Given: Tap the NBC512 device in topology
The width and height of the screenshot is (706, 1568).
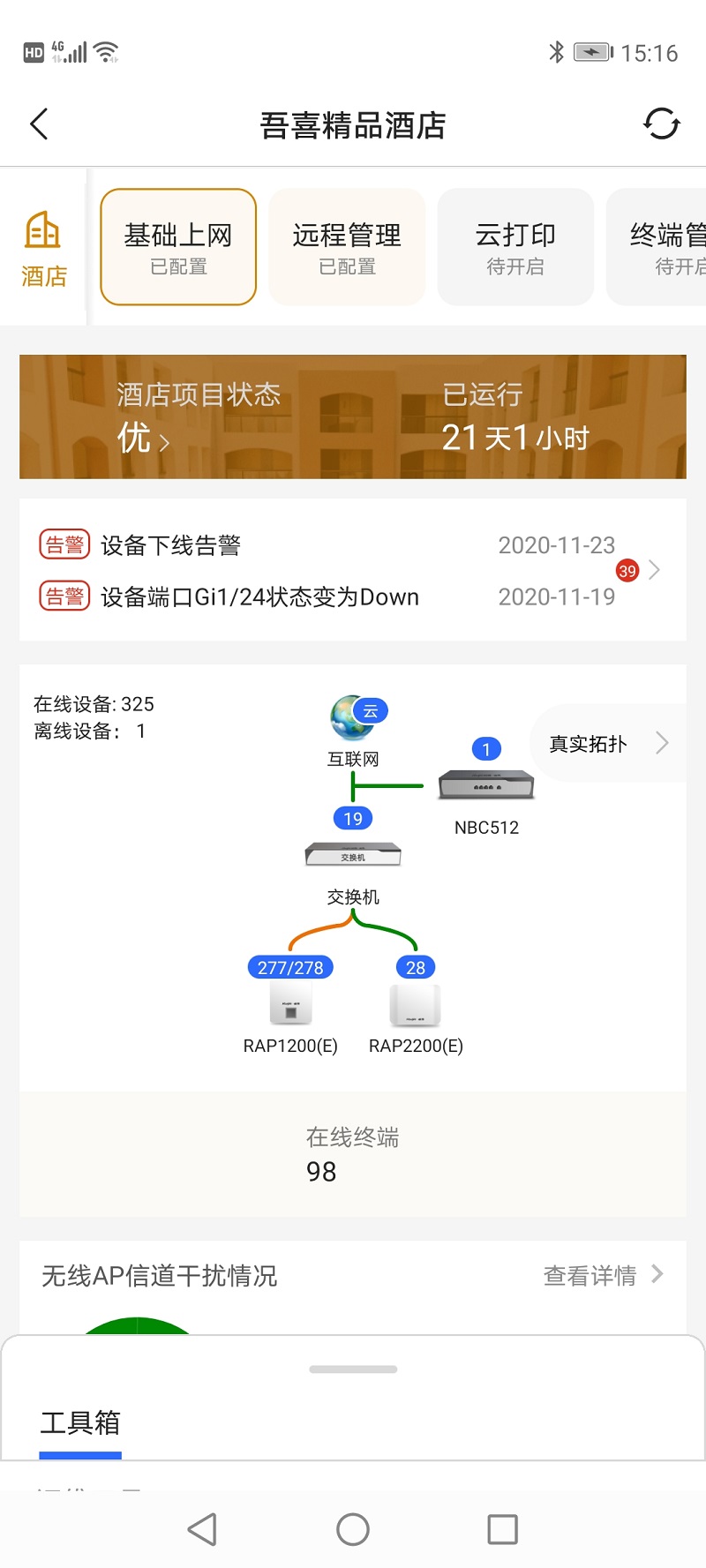Looking at the screenshot, I should pyautogui.click(x=486, y=786).
